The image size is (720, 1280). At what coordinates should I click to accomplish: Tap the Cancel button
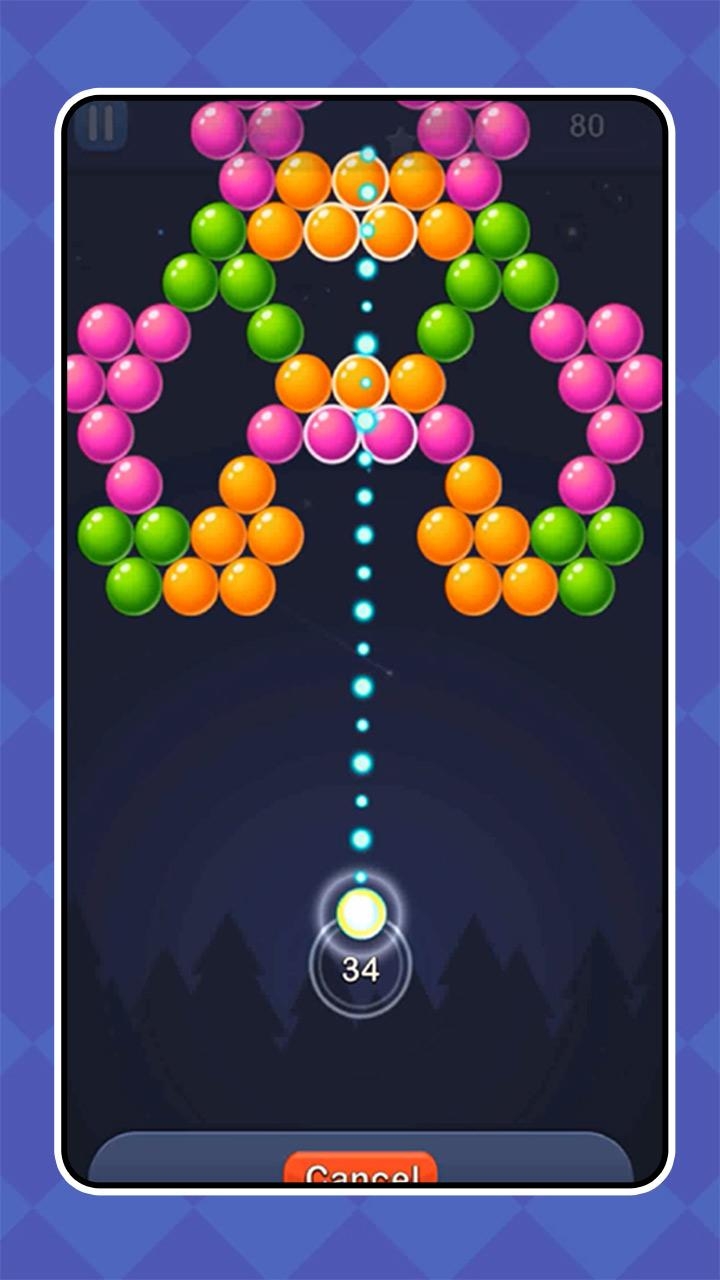pyautogui.click(x=361, y=1172)
